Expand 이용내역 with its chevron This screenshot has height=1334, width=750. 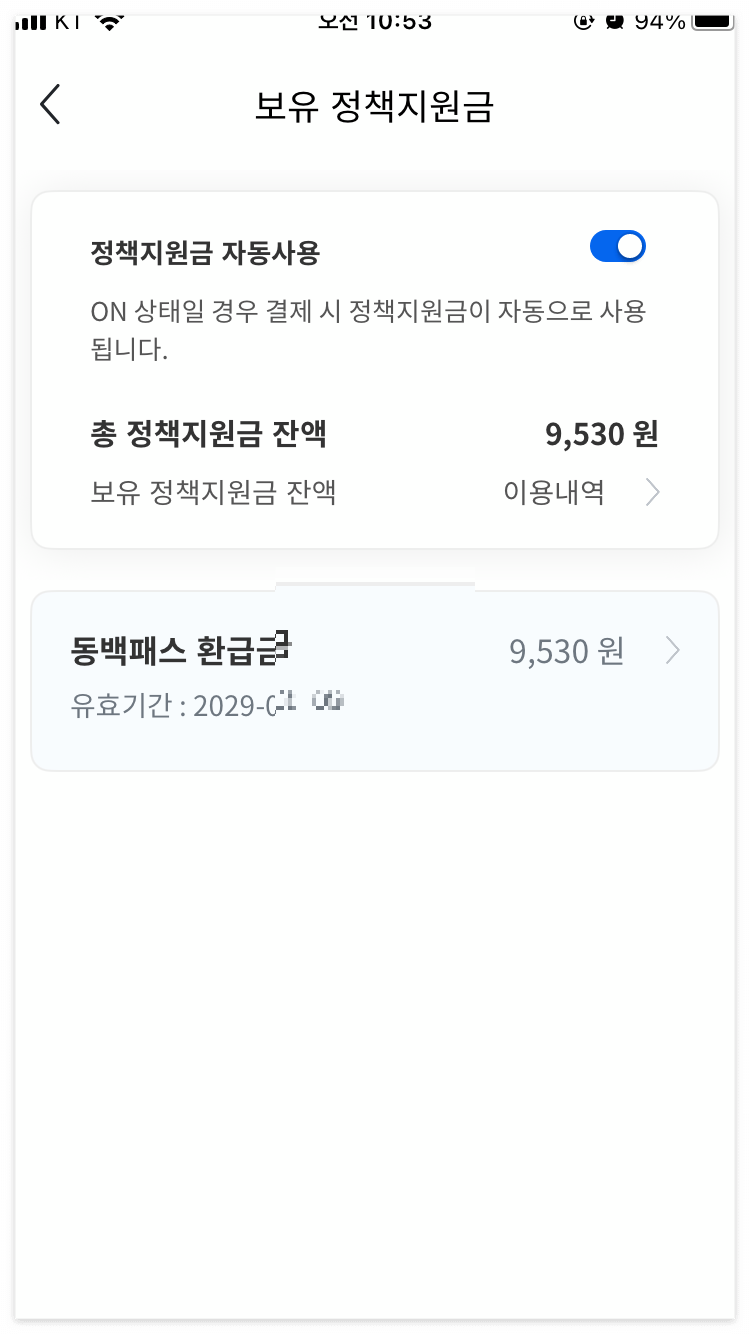(x=651, y=492)
